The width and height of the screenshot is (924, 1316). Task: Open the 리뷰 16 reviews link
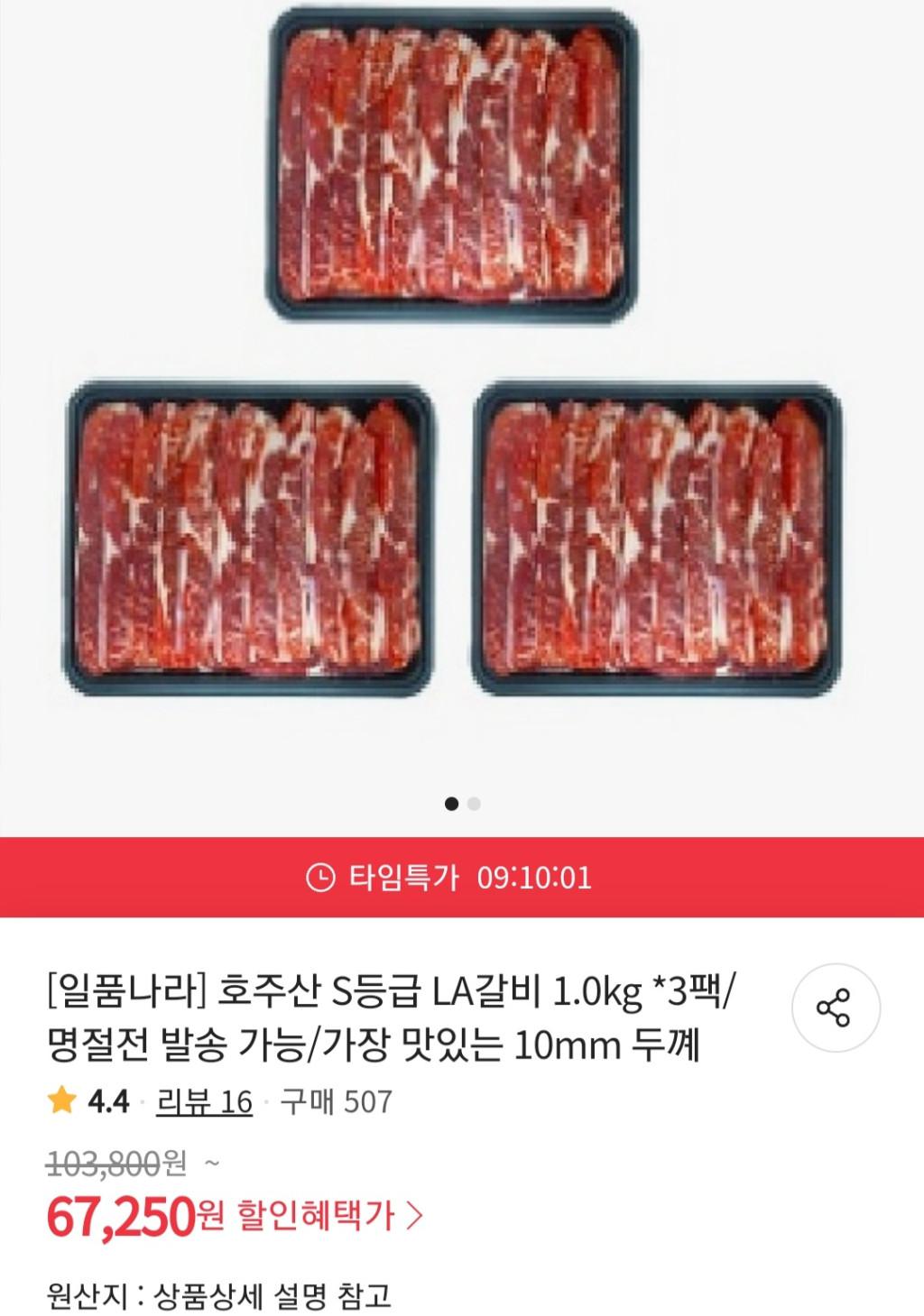pos(205,1101)
